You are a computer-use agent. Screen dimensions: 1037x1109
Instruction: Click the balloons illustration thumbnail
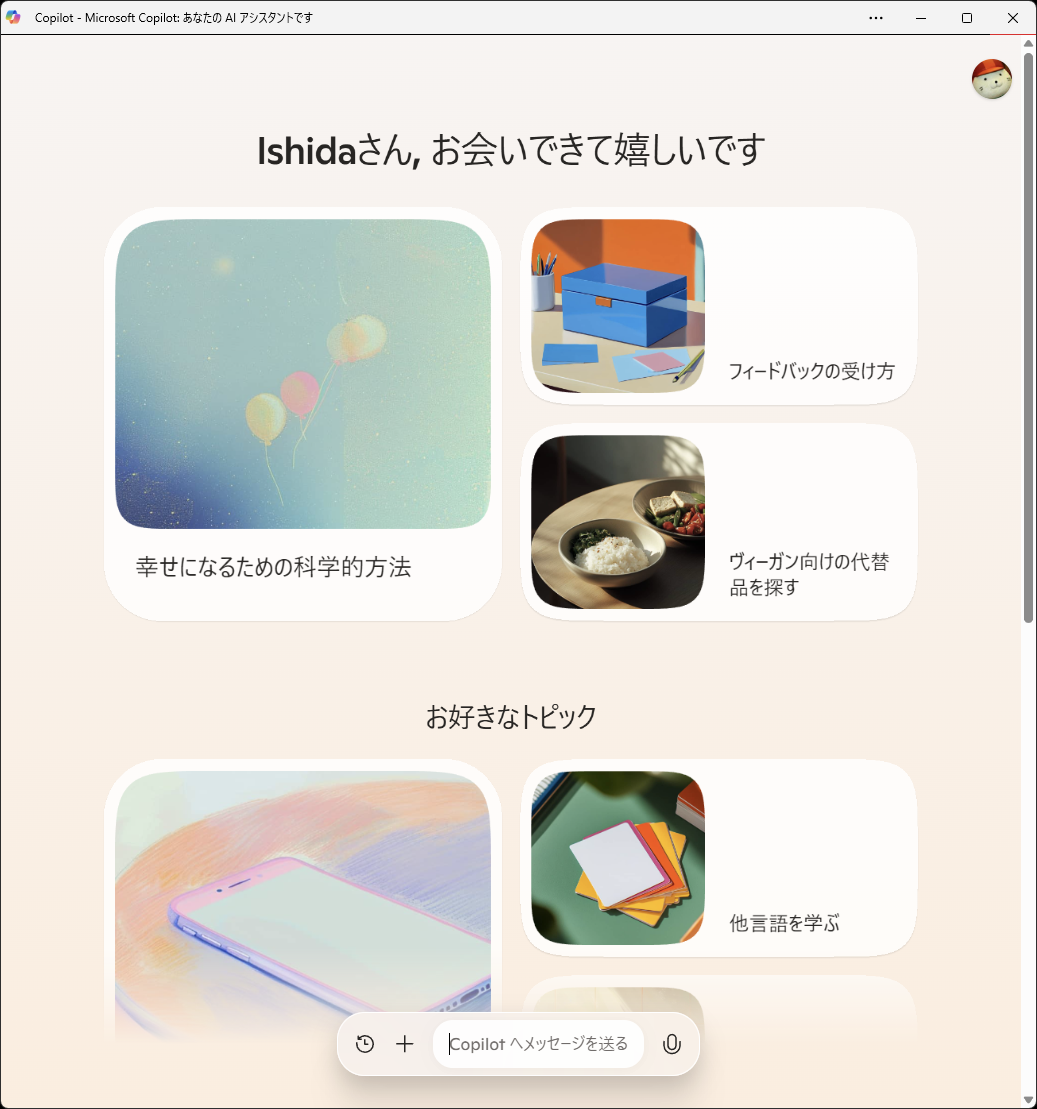(302, 373)
